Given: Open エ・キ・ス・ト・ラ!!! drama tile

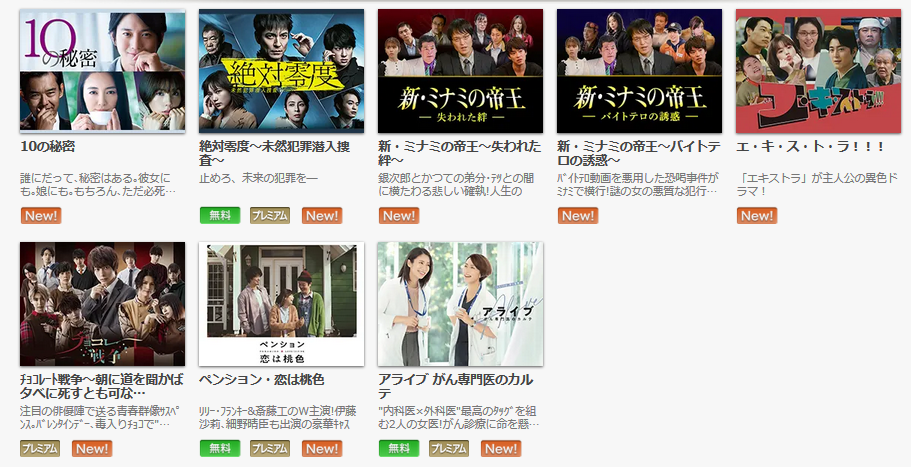Looking at the screenshot, I should (x=818, y=71).
